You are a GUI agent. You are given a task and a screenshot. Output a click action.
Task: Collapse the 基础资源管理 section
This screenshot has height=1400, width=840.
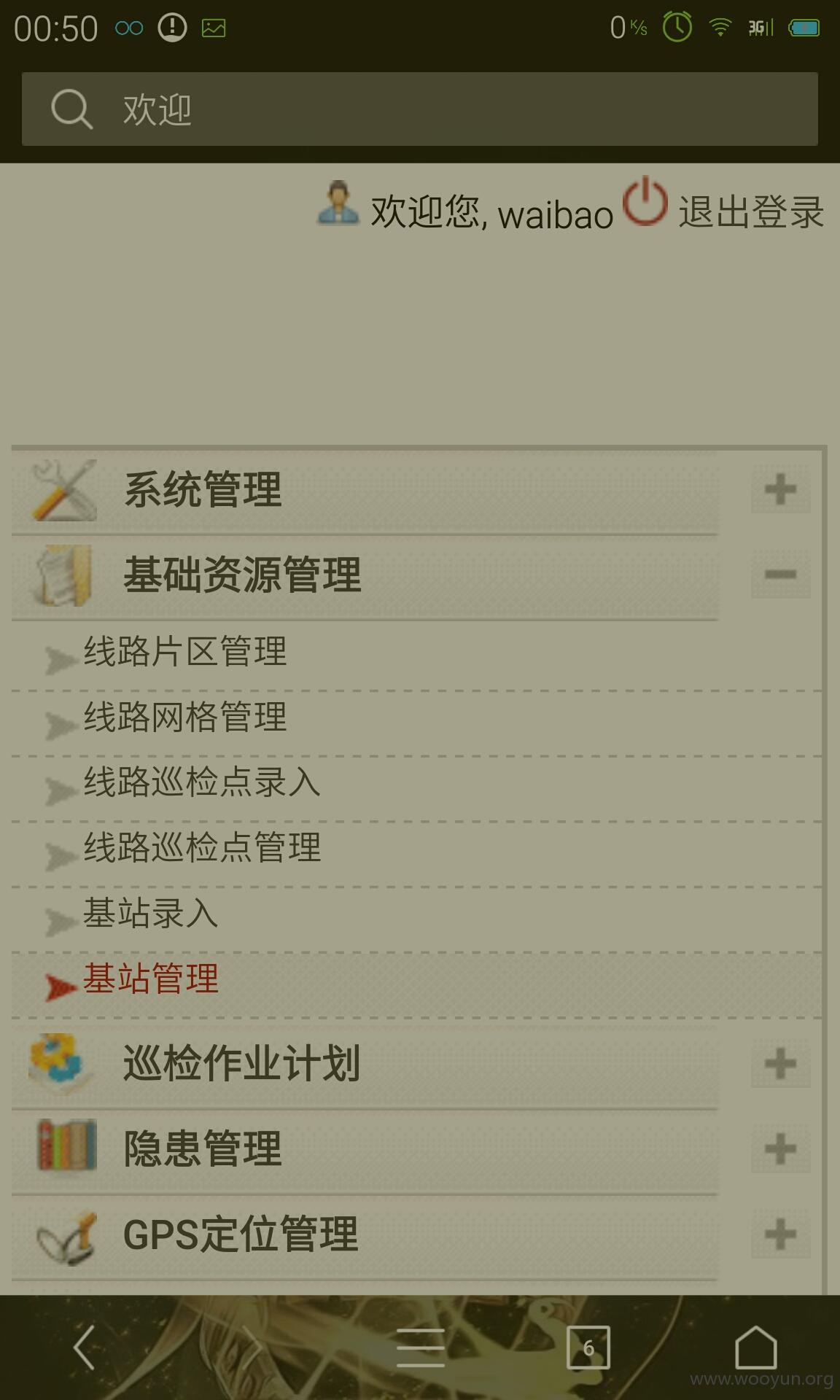(780, 575)
